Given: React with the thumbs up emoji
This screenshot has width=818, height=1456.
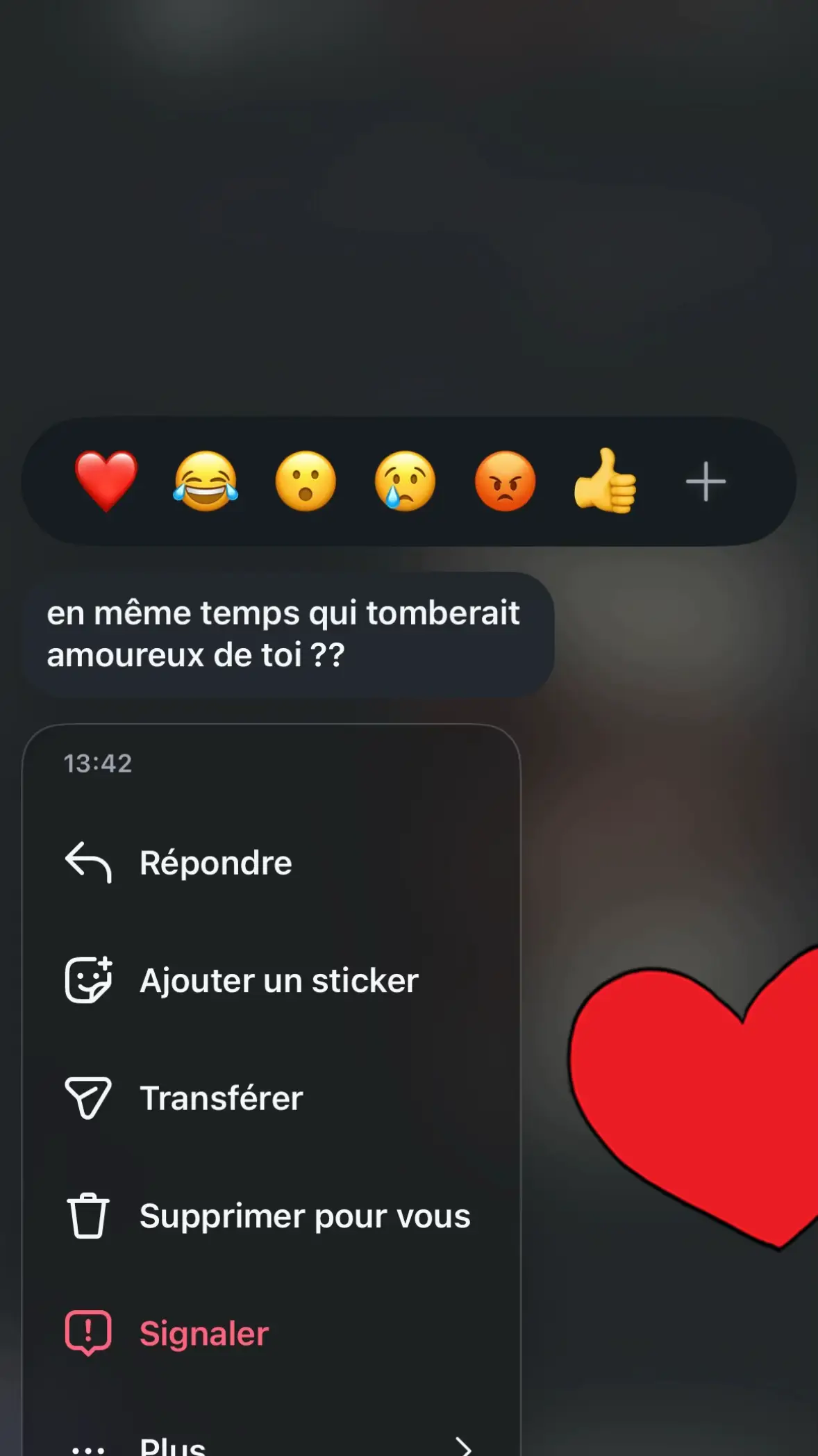Looking at the screenshot, I should point(605,480).
